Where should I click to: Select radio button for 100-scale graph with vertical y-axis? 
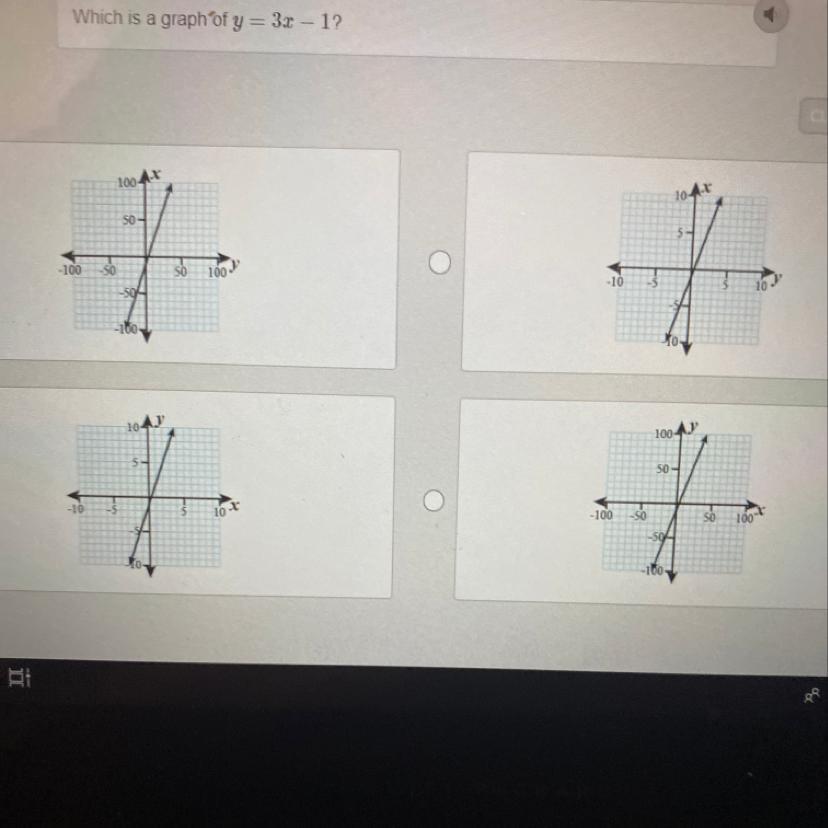(432, 500)
